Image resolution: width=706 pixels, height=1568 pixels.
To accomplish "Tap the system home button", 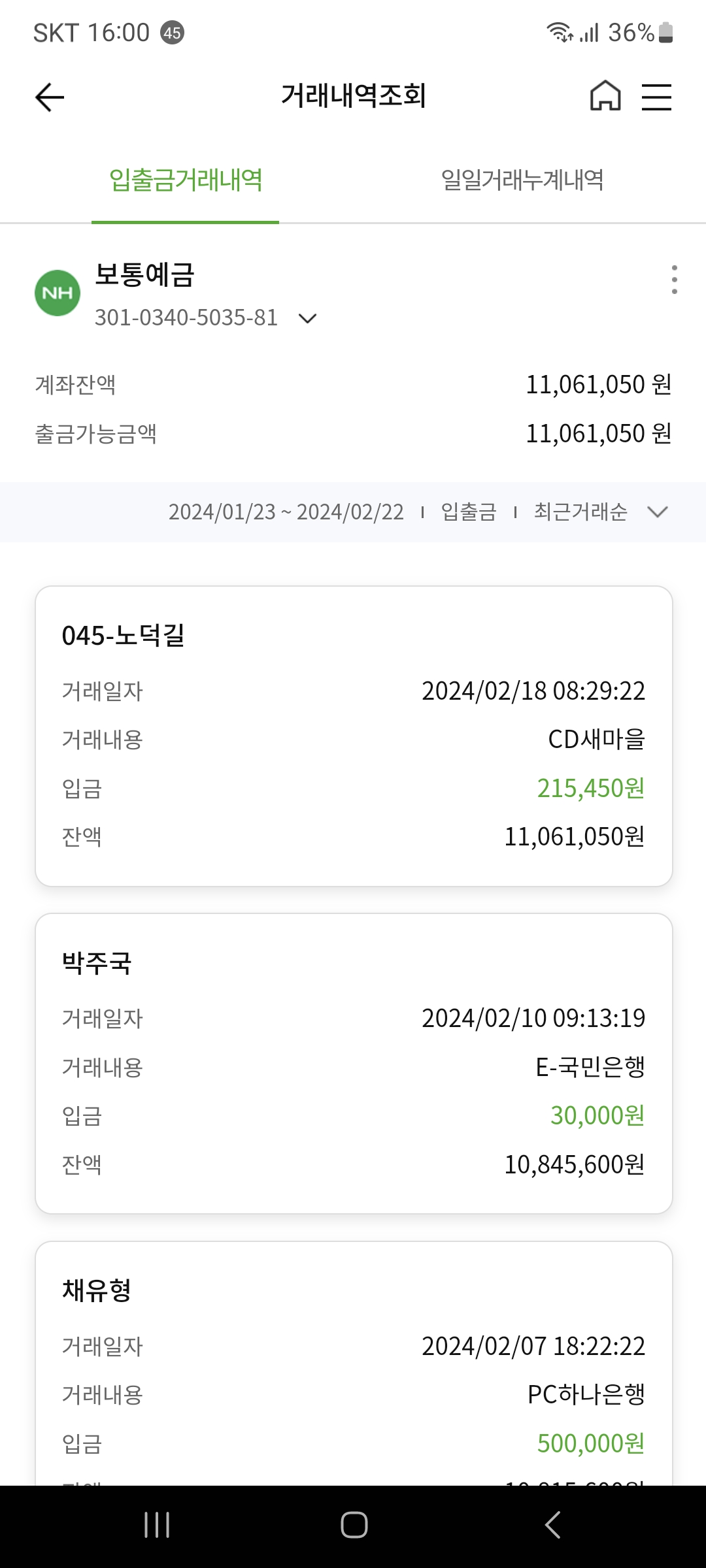I will tap(354, 1526).
